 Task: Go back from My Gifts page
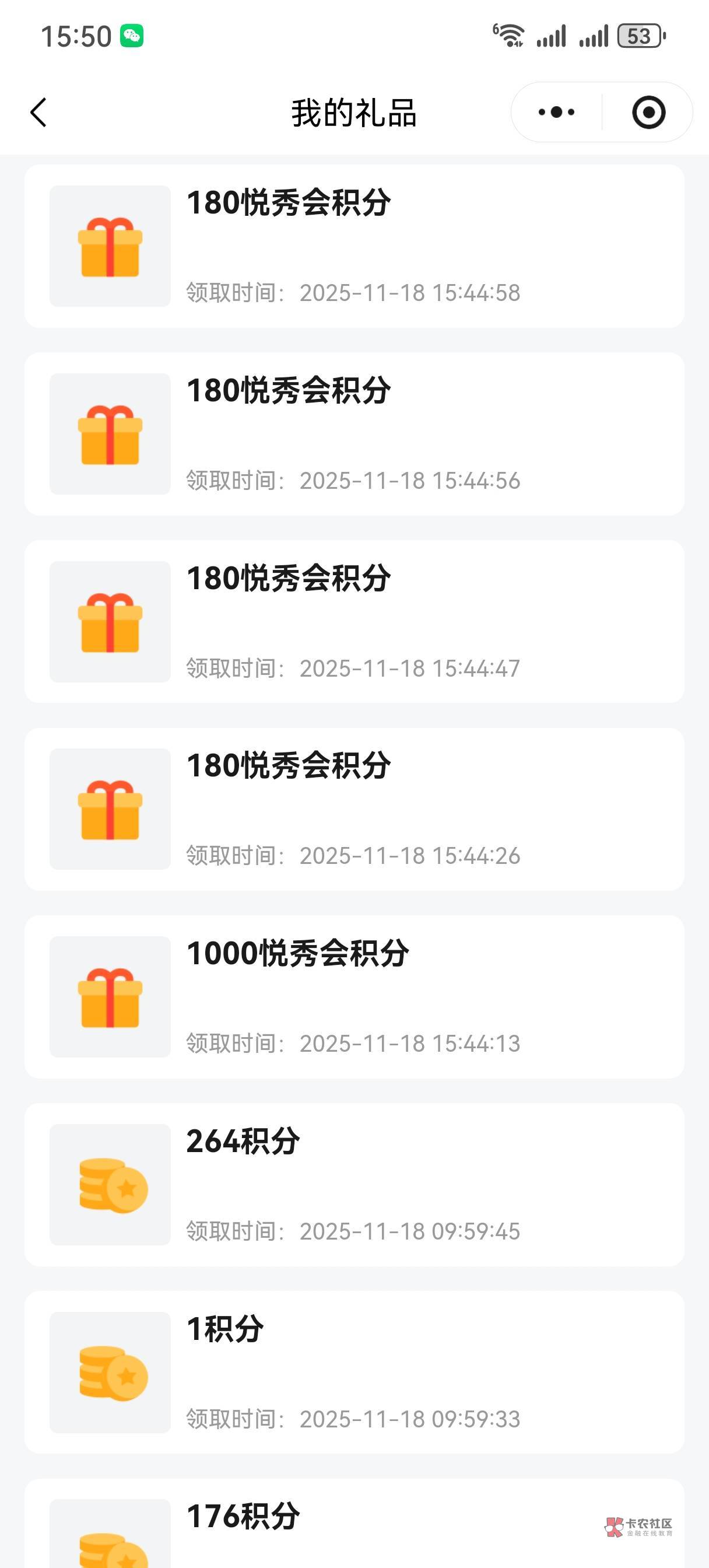(x=38, y=113)
